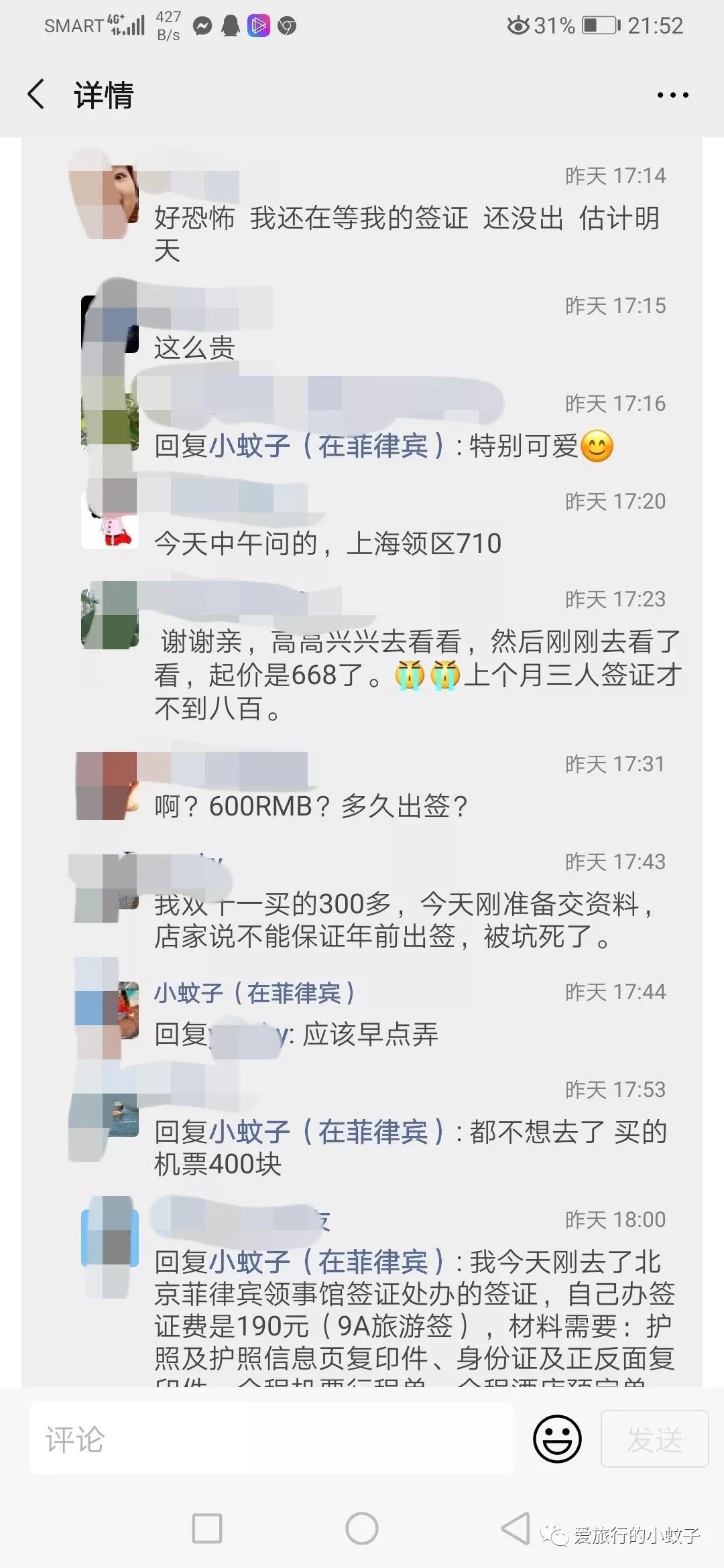Tap 小蚊子（在菲律宾）link in the 特别可爱 reply
724x1568 pixels.
pyautogui.click(x=327, y=446)
